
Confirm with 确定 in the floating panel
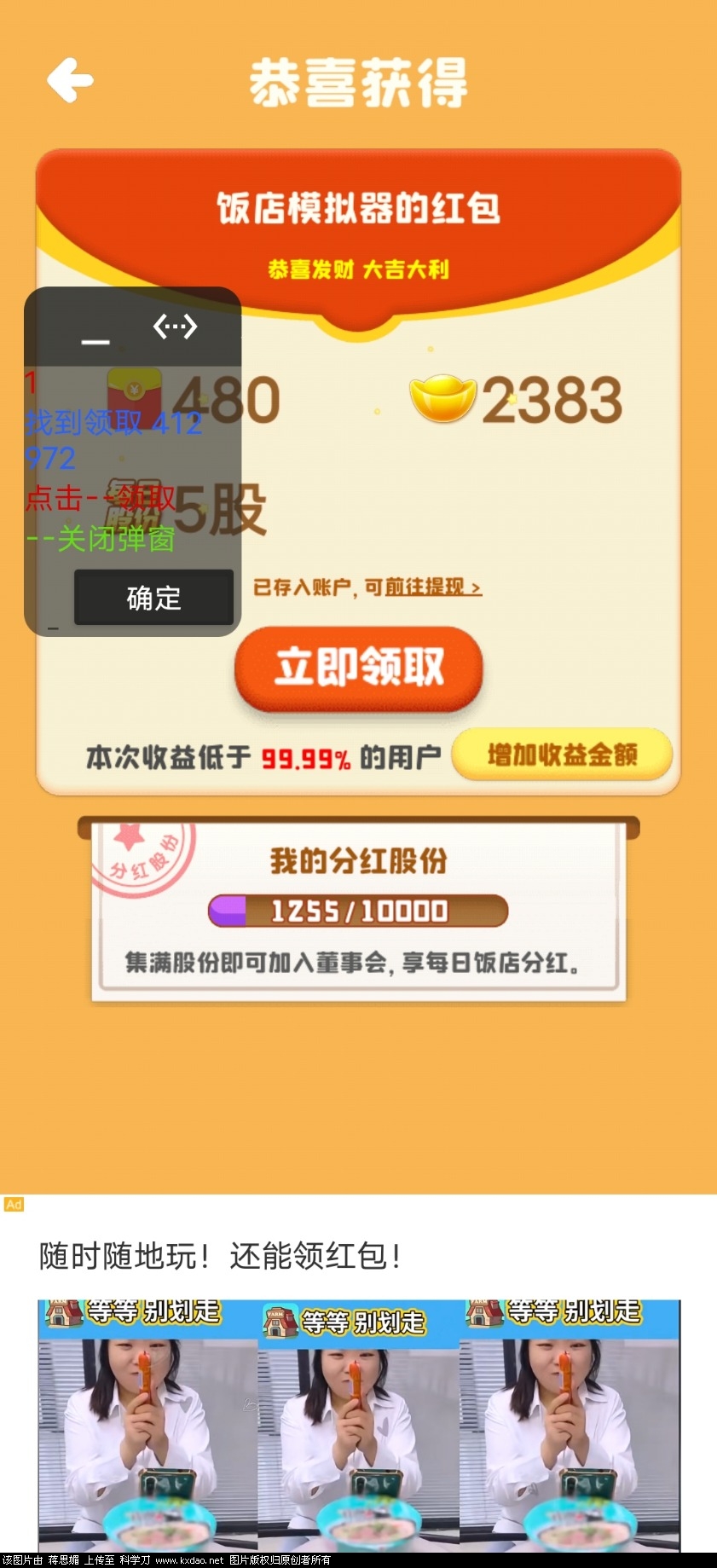[153, 598]
